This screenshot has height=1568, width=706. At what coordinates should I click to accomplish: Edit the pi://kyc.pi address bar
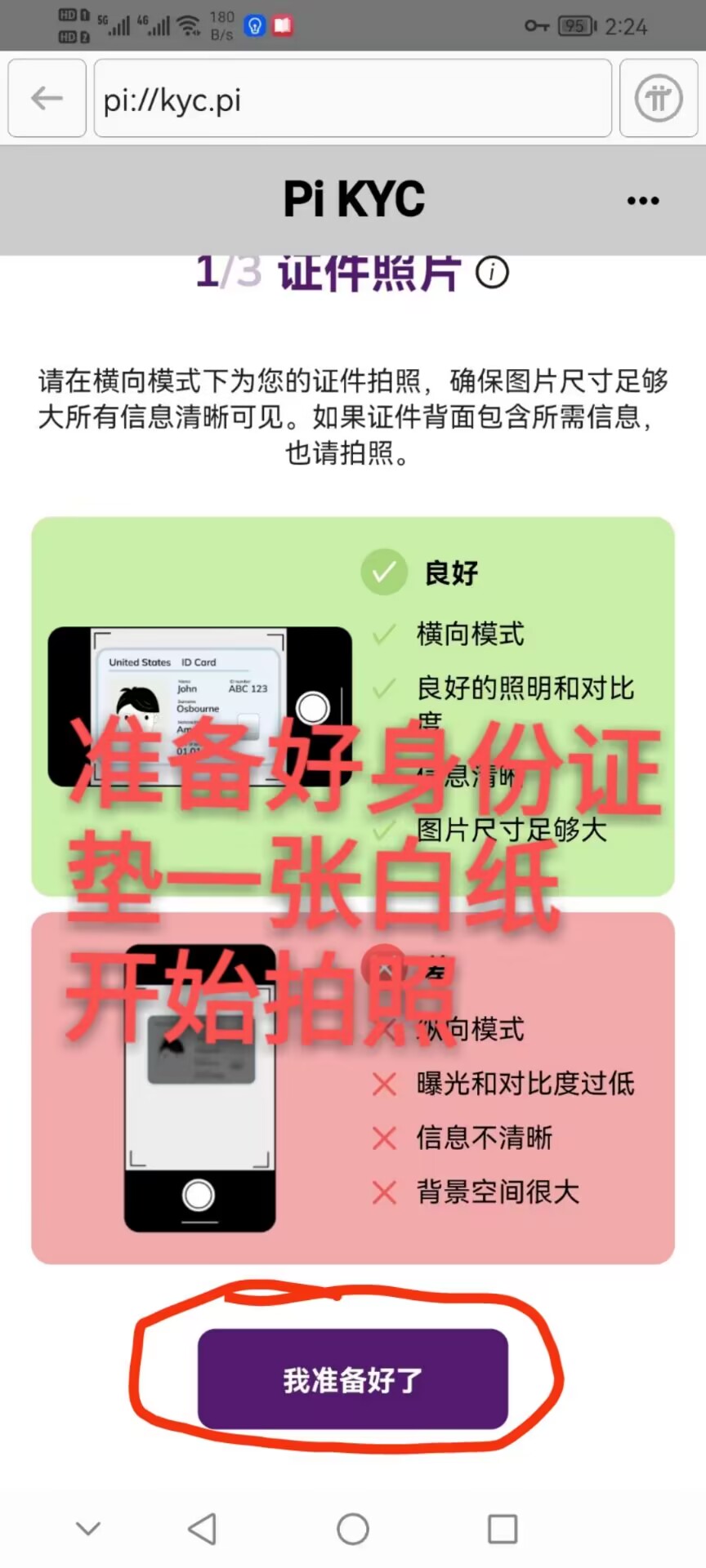(x=351, y=99)
